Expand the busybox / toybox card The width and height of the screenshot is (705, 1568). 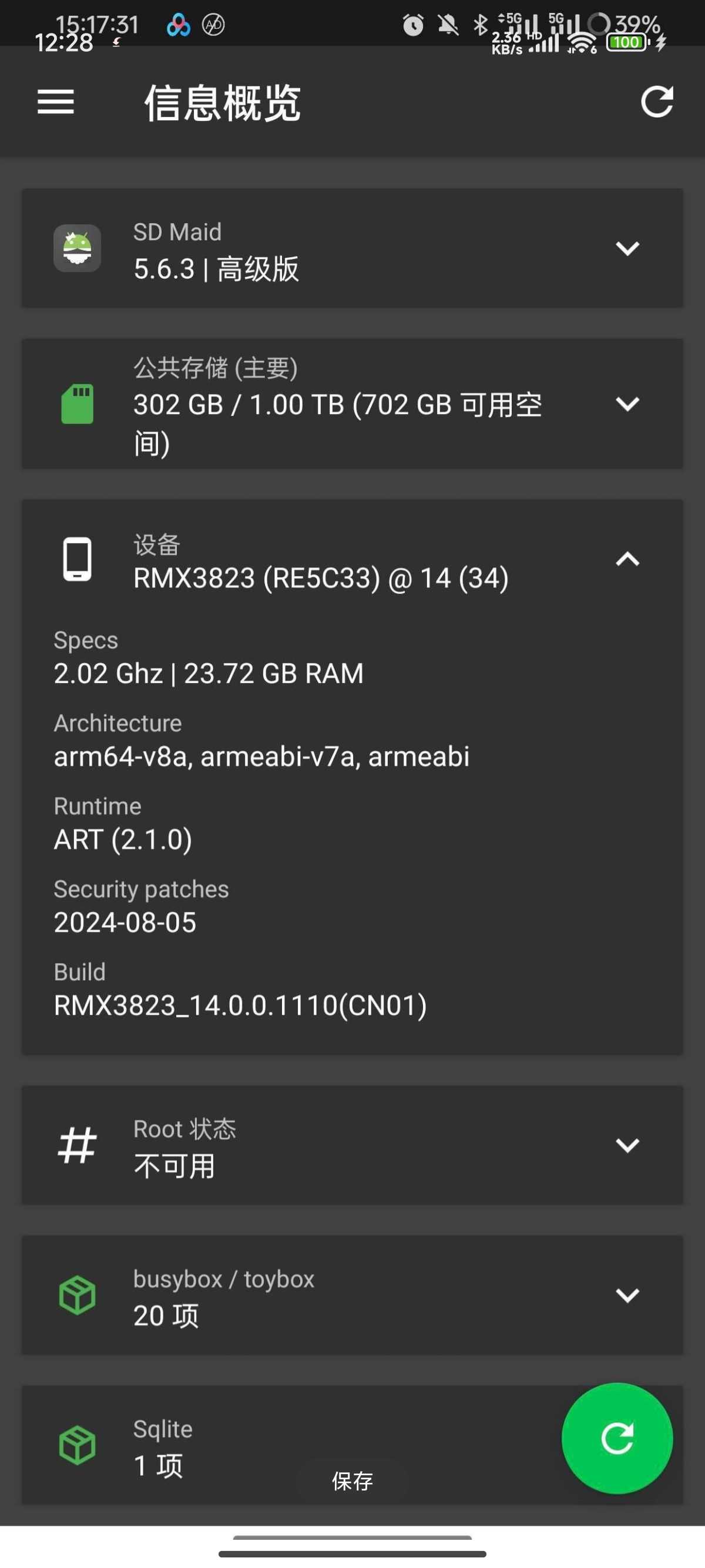627,1295
